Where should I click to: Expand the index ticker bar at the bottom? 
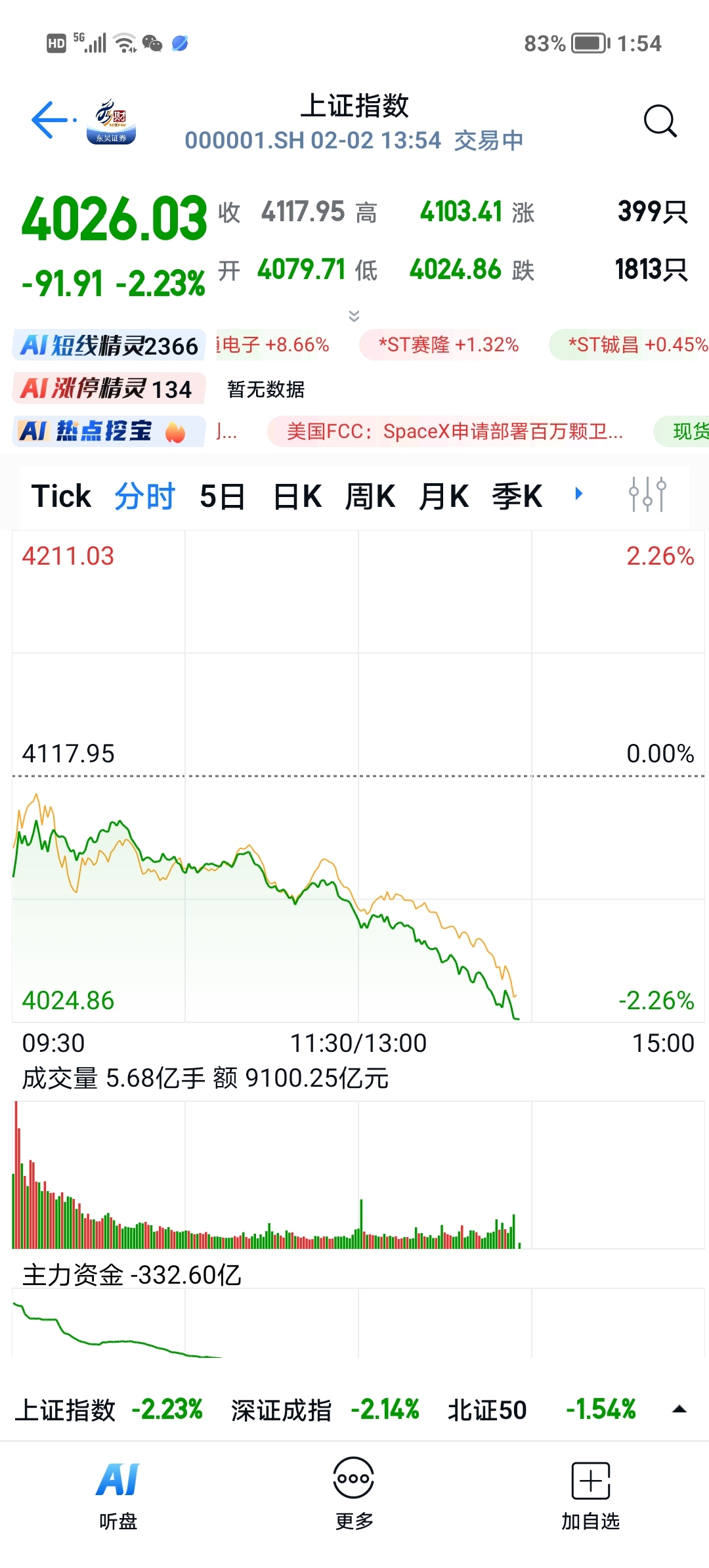679,1410
